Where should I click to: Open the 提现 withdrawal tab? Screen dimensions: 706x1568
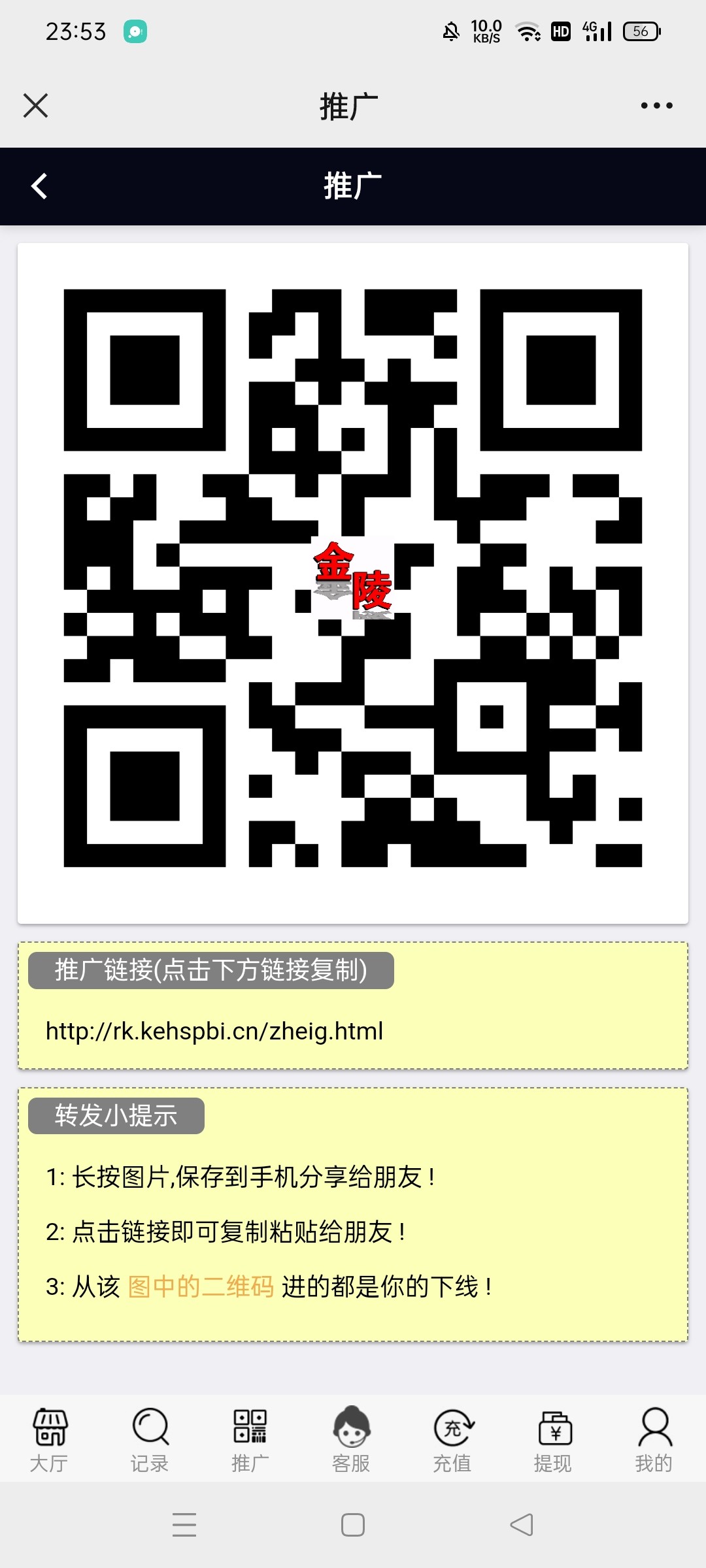pyautogui.click(x=554, y=1440)
